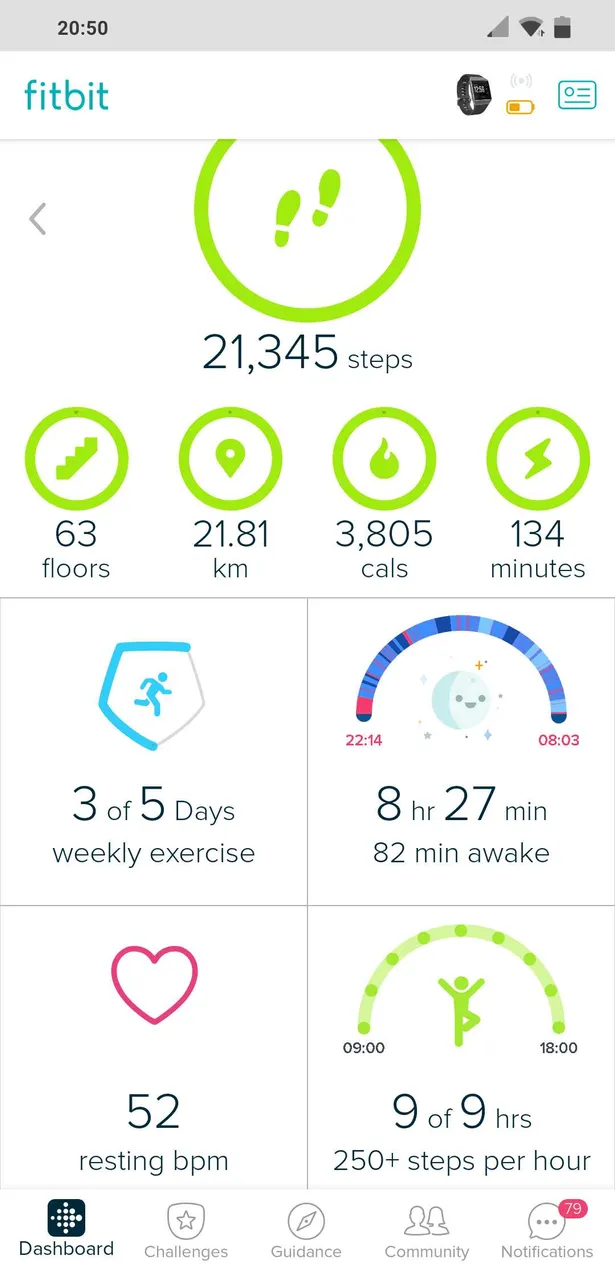The height and width of the screenshot is (1280, 615).
Task: Open the 3,805 cals burned stat
Action: click(x=384, y=495)
